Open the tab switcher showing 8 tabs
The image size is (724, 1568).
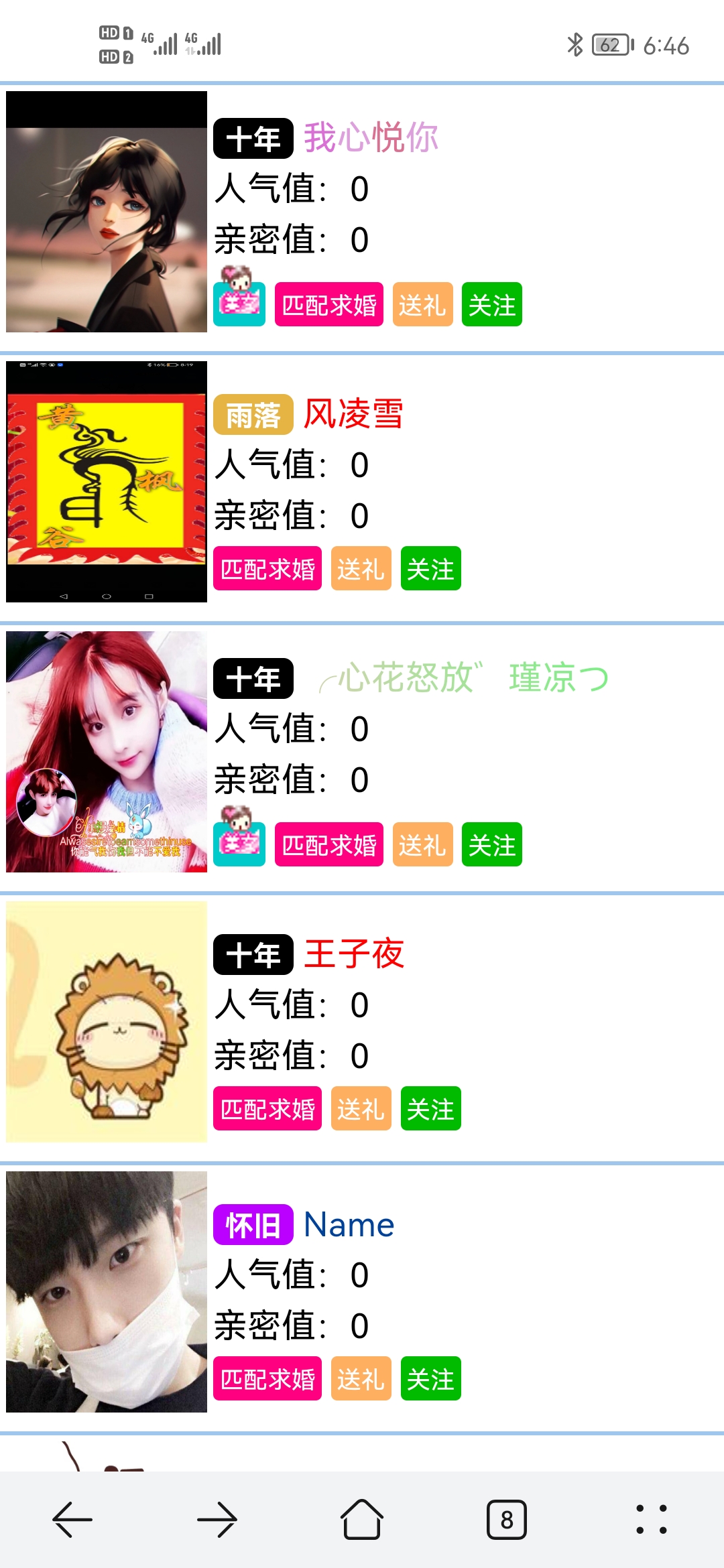pyautogui.click(x=506, y=1518)
